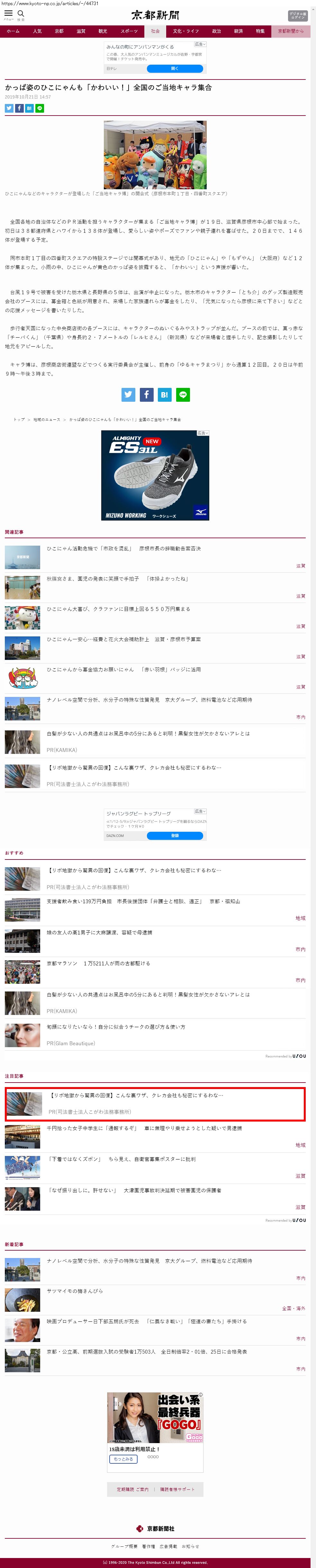Open the 京都マラソン 1万5211人 article
Viewport: 316px width, 1568px height.
[98, 963]
